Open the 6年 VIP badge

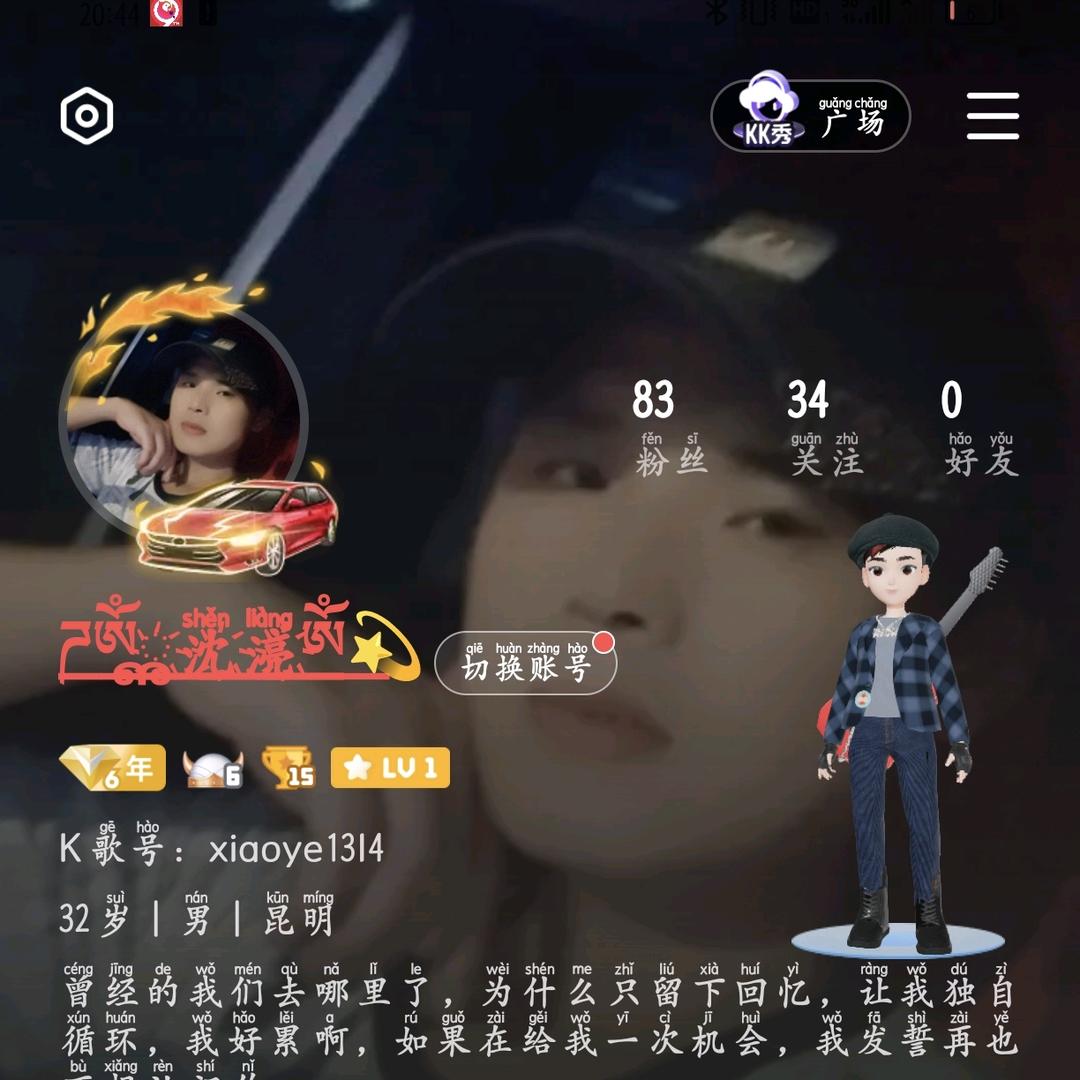click(112, 768)
